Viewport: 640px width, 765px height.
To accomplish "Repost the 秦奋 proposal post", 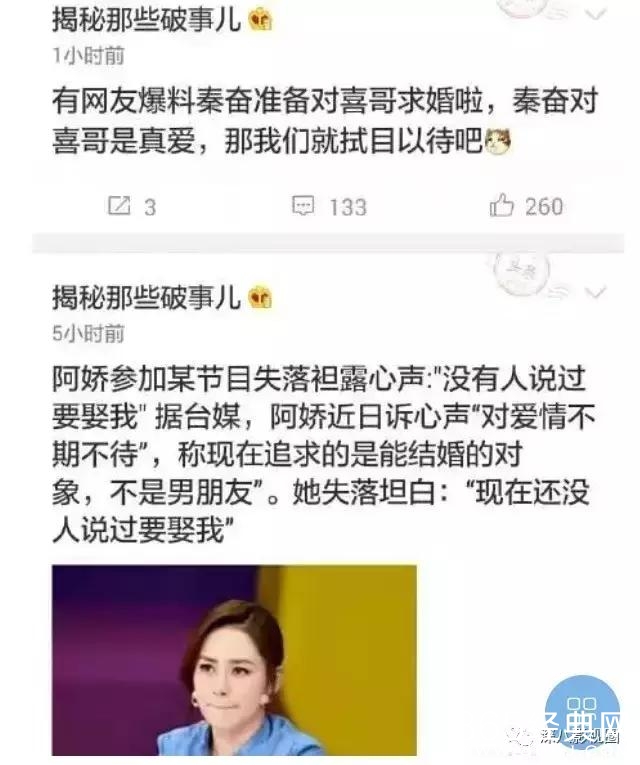I will click(x=132, y=207).
